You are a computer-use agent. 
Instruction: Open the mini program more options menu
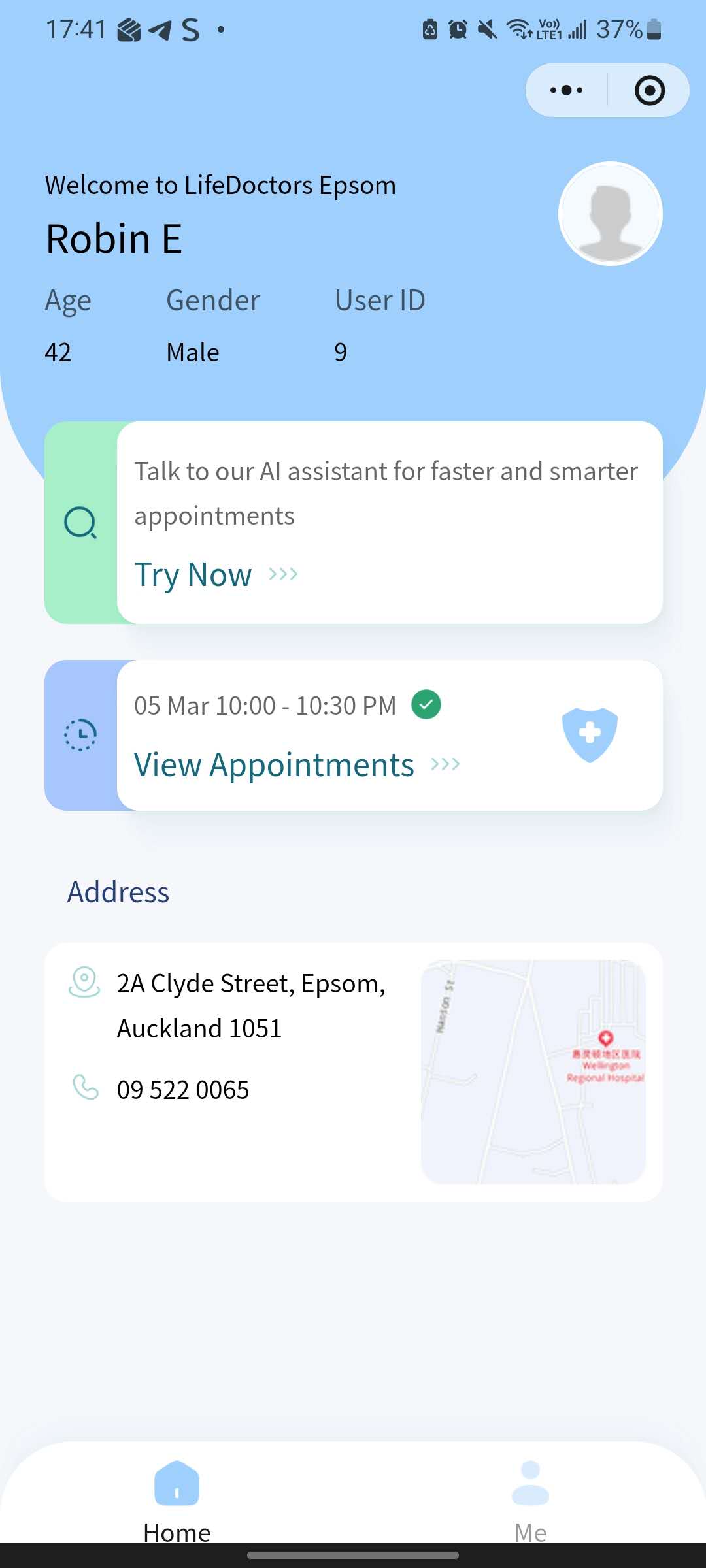point(566,90)
